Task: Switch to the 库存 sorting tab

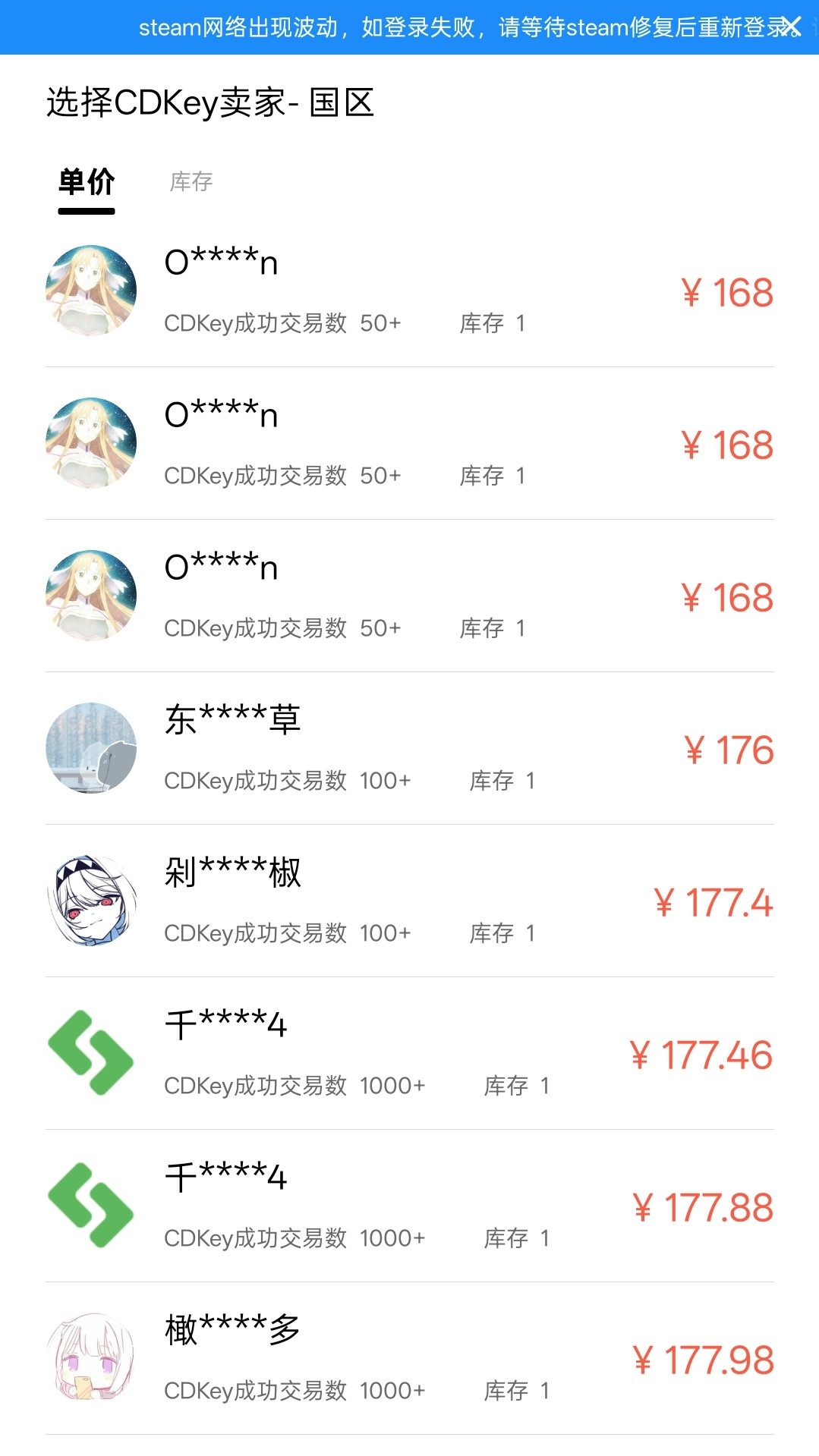Action: 191,182
